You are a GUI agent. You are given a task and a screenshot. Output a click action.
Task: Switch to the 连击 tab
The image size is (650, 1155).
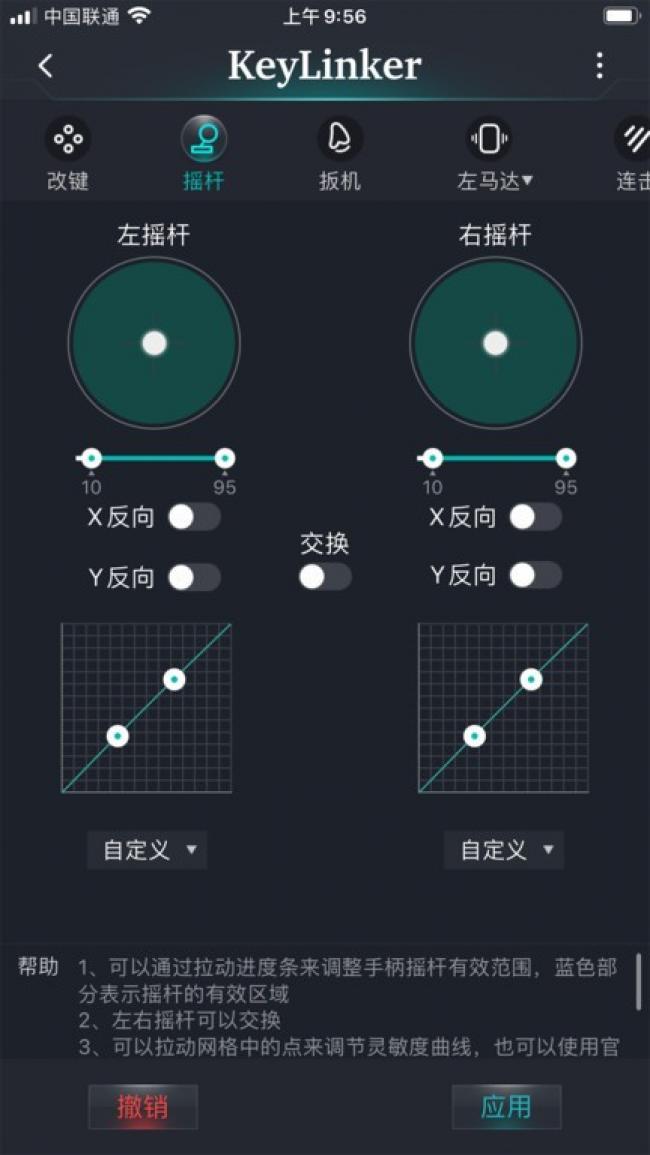(633, 153)
